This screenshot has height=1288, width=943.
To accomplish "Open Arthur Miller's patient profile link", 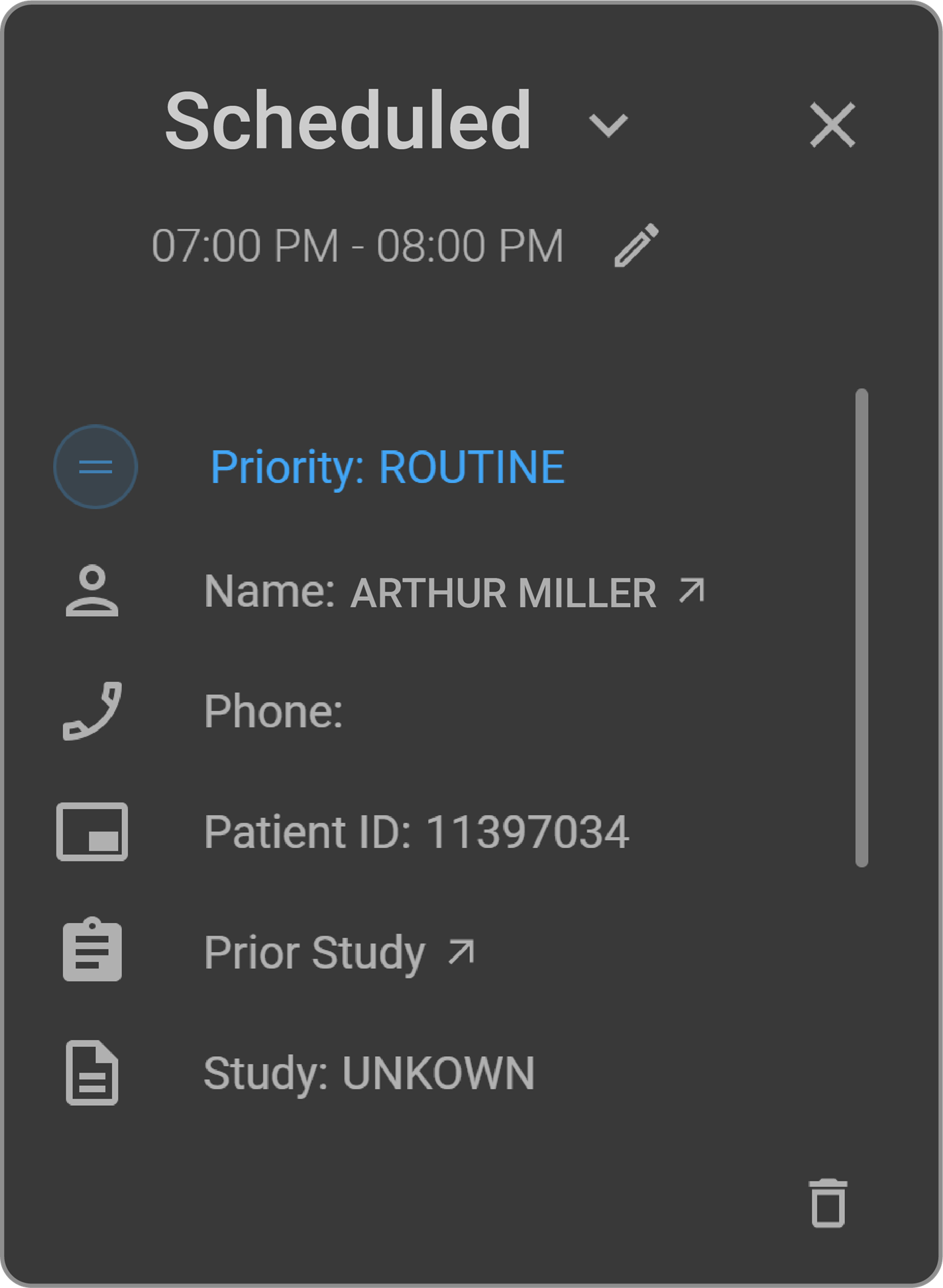I will coord(691,591).
